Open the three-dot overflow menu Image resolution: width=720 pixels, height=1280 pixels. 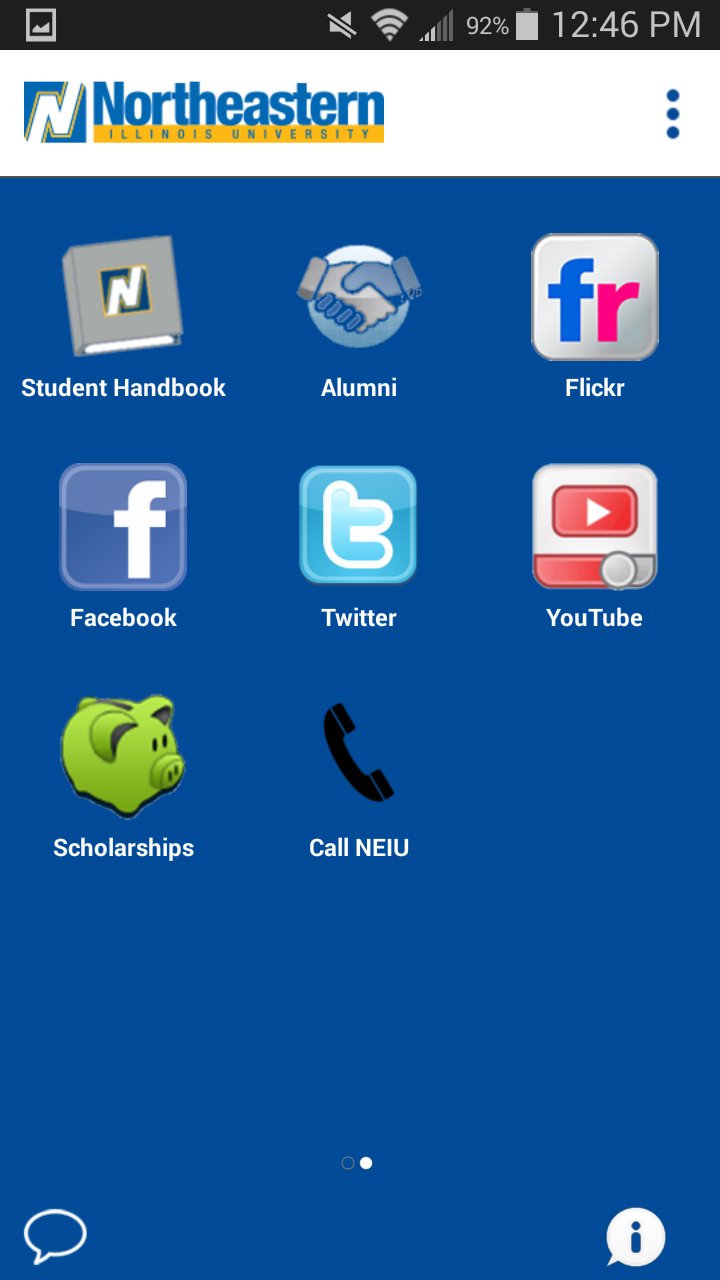pos(671,112)
